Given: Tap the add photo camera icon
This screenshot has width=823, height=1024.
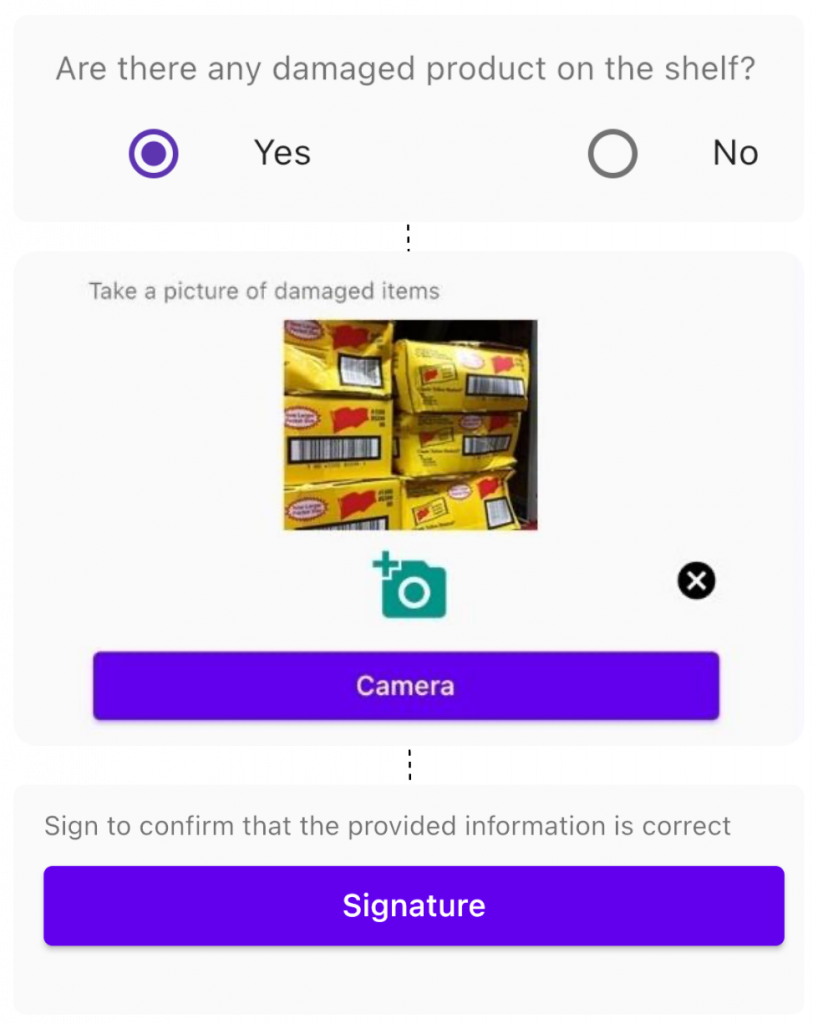Looking at the screenshot, I should tap(412, 586).
